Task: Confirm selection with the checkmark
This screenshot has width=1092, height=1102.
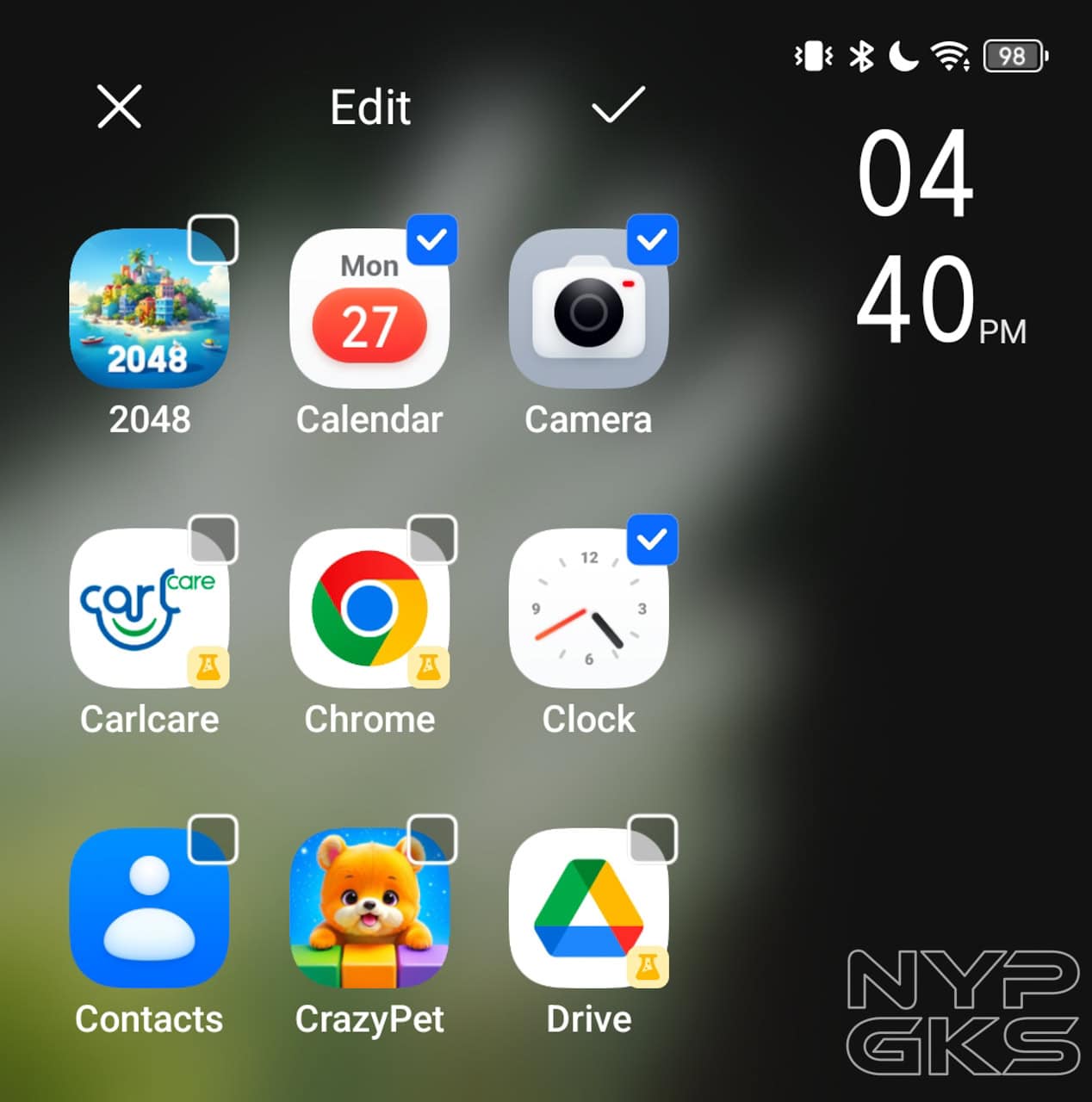Action: coord(618,105)
